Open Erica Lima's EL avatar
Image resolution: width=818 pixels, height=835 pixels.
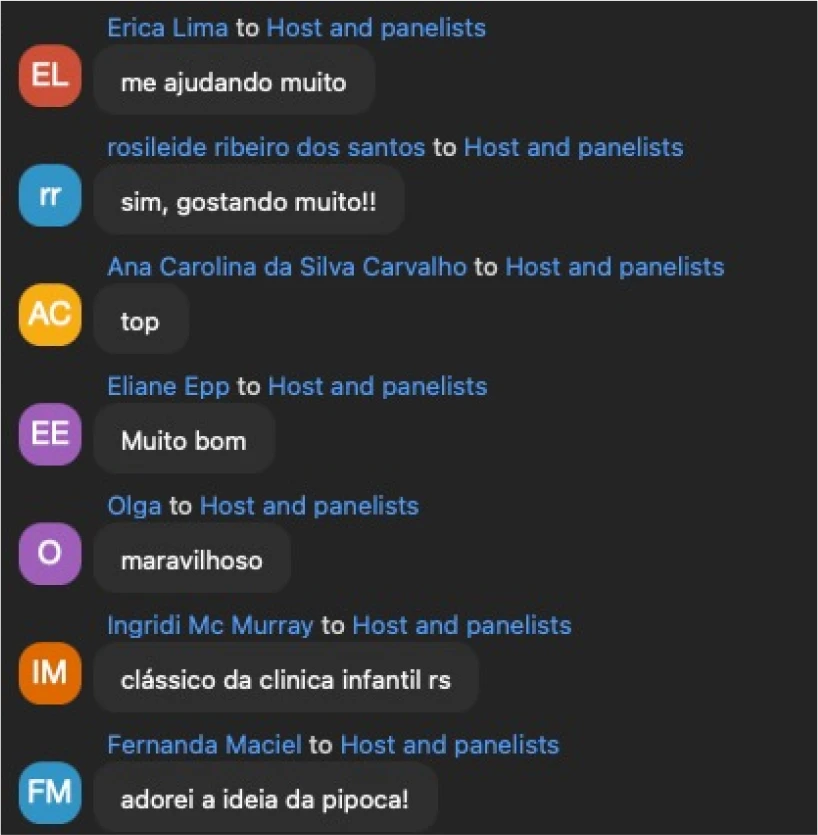pyautogui.click(x=49, y=76)
